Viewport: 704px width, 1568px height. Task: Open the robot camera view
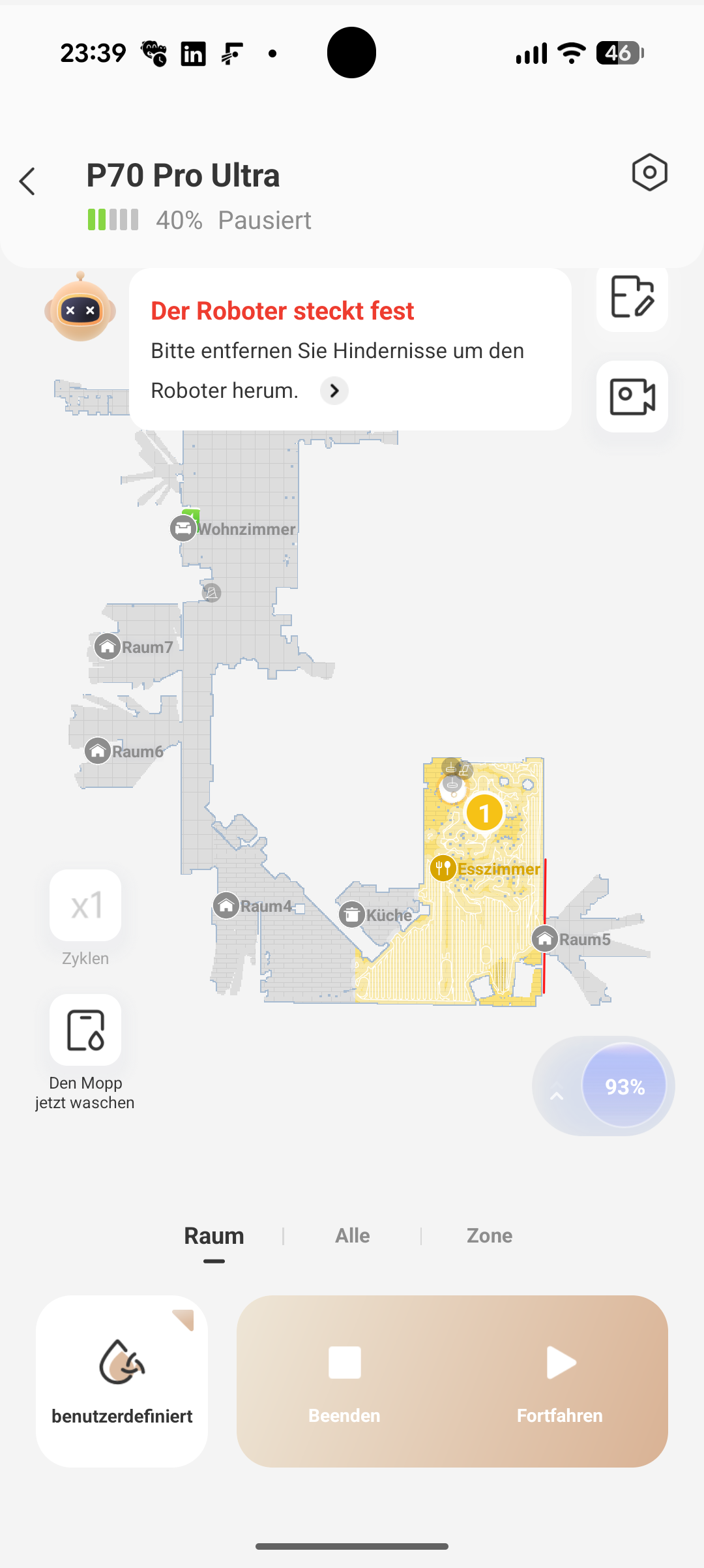pos(632,397)
